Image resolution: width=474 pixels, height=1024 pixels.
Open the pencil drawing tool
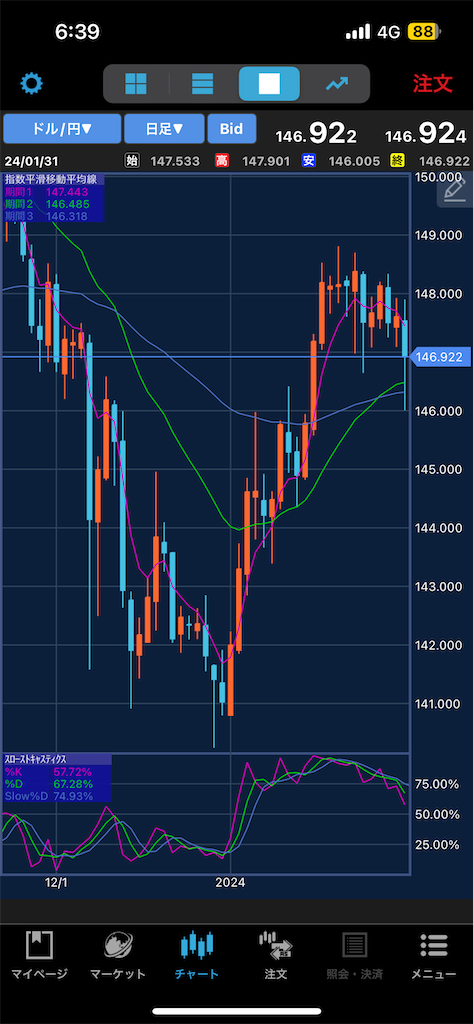point(454,190)
